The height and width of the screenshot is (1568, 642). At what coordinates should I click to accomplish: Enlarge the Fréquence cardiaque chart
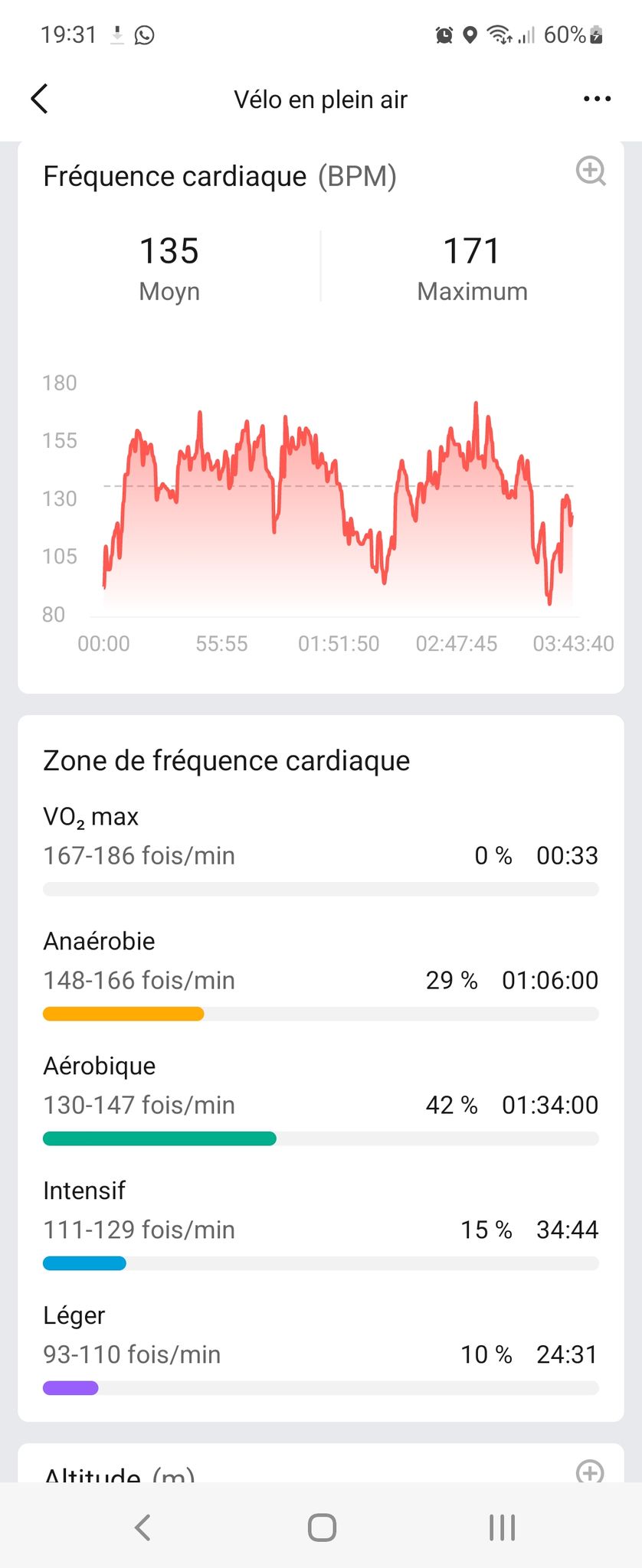coord(591,171)
